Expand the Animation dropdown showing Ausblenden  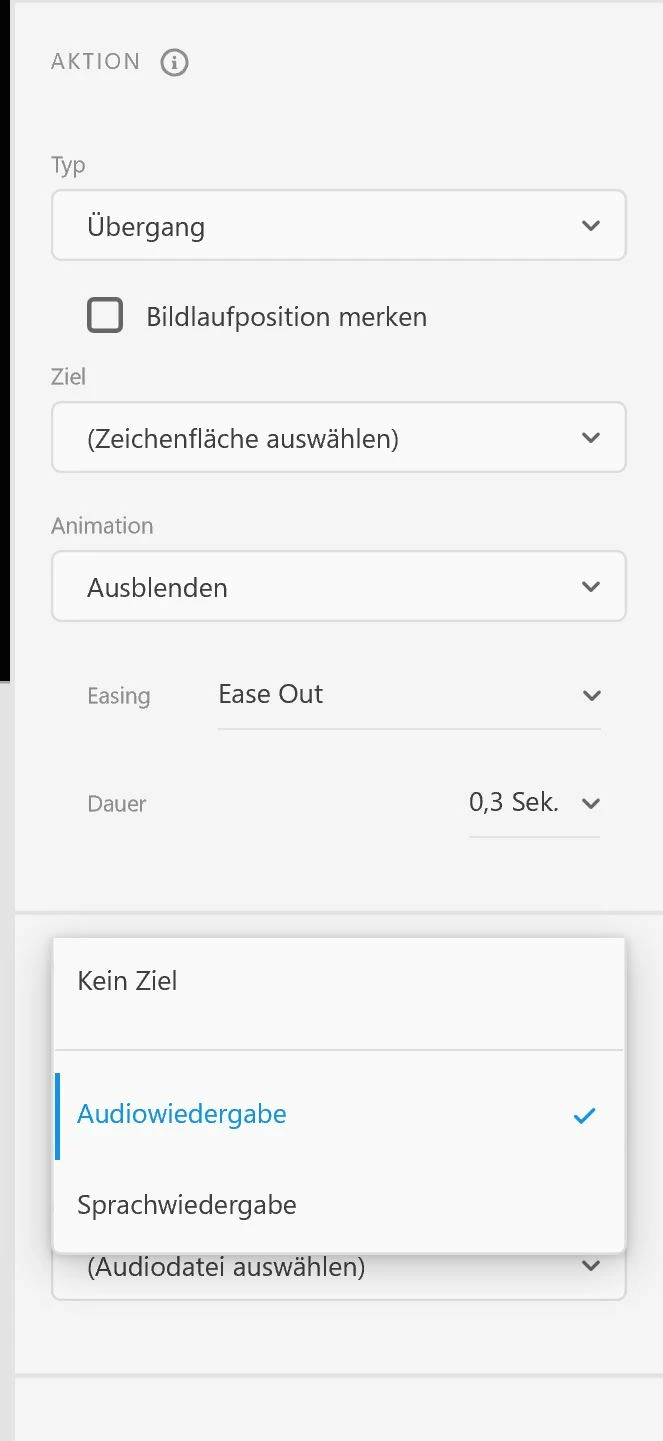point(338,587)
